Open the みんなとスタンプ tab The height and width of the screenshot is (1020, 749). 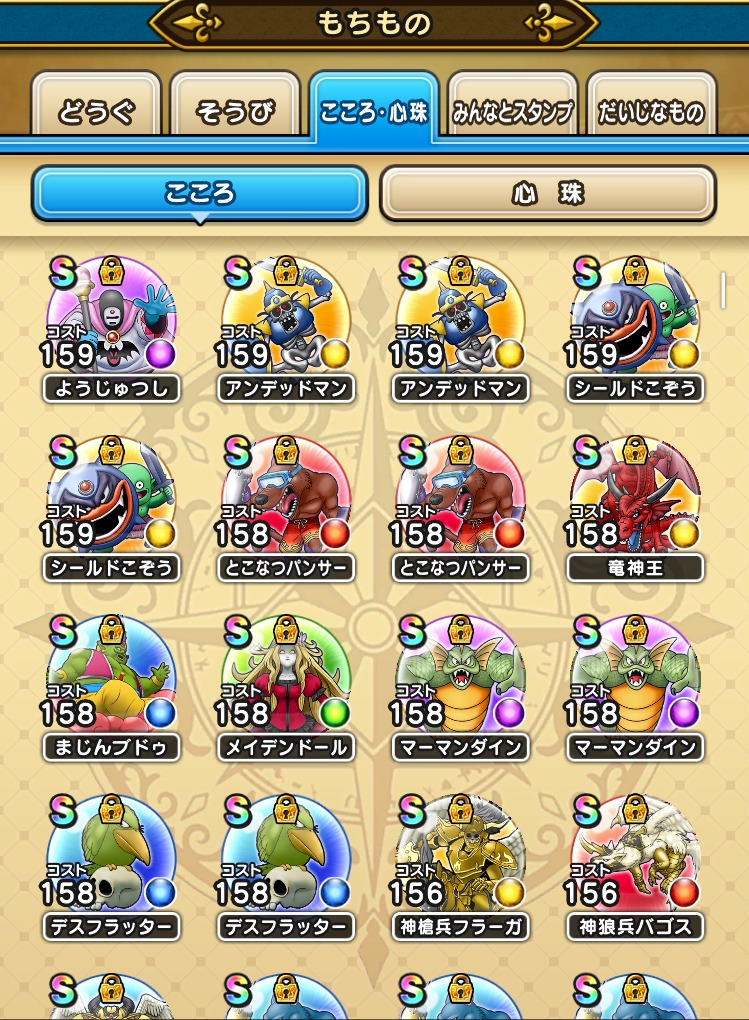click(x=512, y=110)
